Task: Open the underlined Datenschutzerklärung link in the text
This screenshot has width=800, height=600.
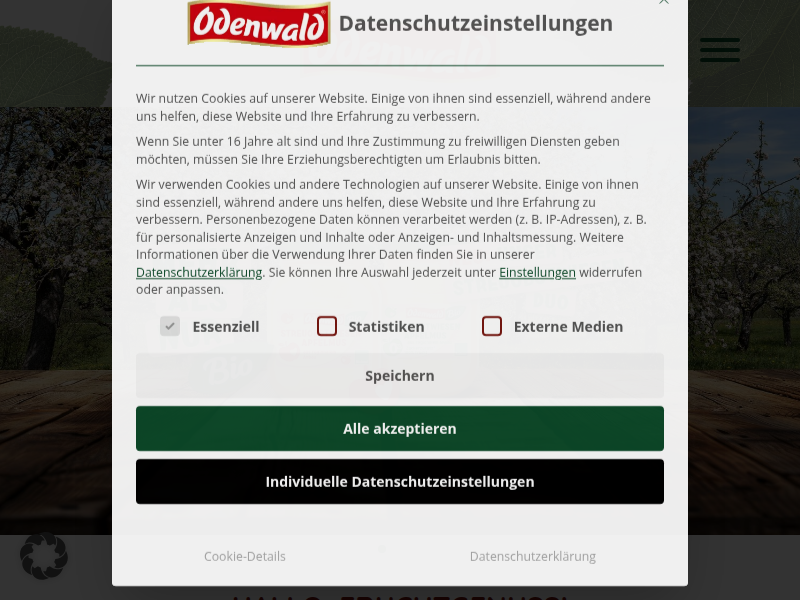Action: point(199,272)
